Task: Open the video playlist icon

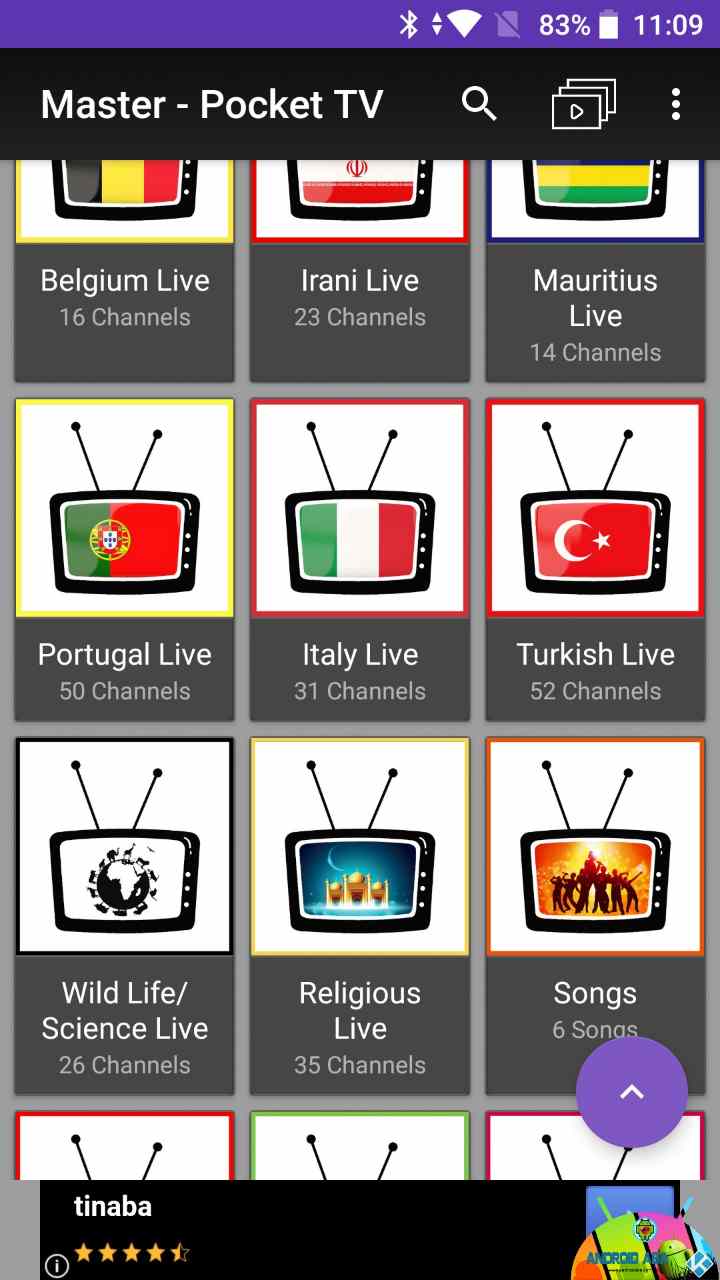Action: click(x=583, y=104)
